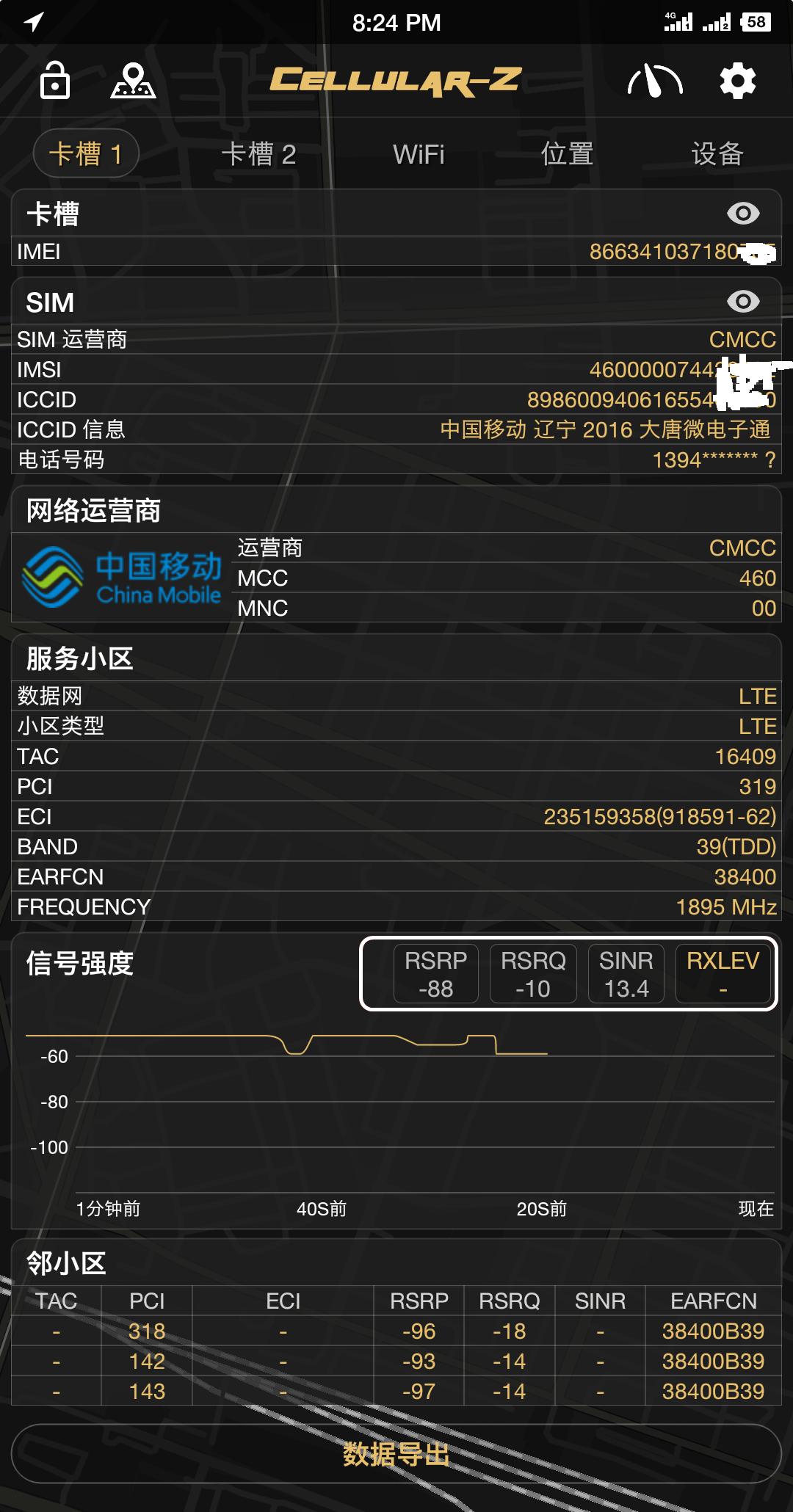Toggle visibility of the SIM section

tap(744, 301)
